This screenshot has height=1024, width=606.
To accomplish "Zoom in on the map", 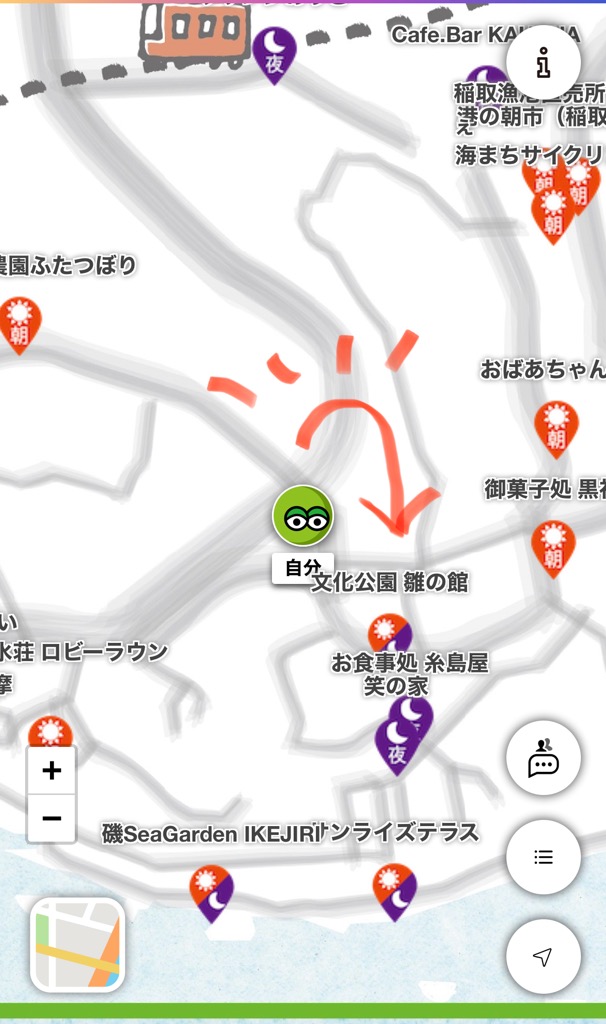I will pos(52,770).
